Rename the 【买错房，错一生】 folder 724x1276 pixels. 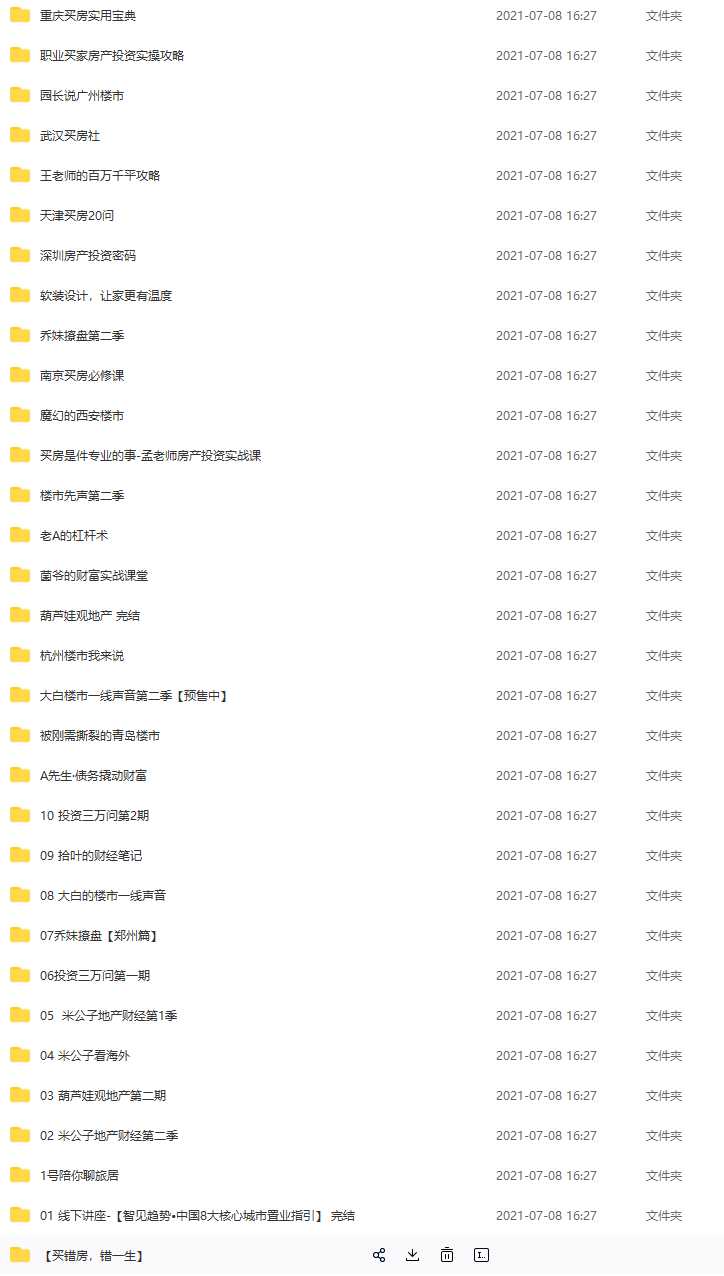pos(481,1255)
